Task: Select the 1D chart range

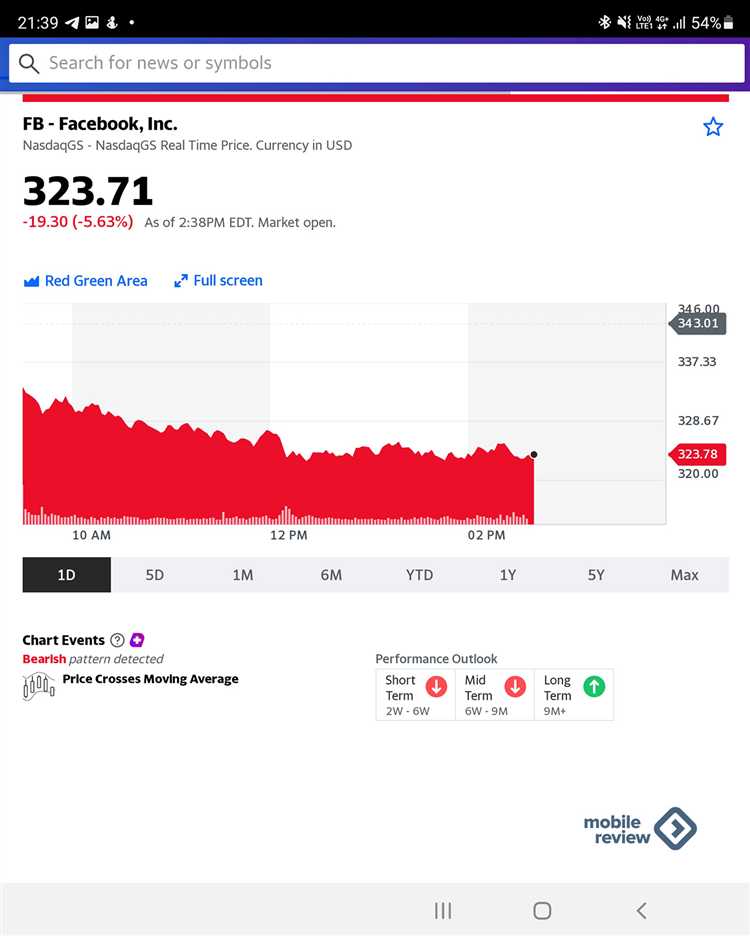Action: 66,575
